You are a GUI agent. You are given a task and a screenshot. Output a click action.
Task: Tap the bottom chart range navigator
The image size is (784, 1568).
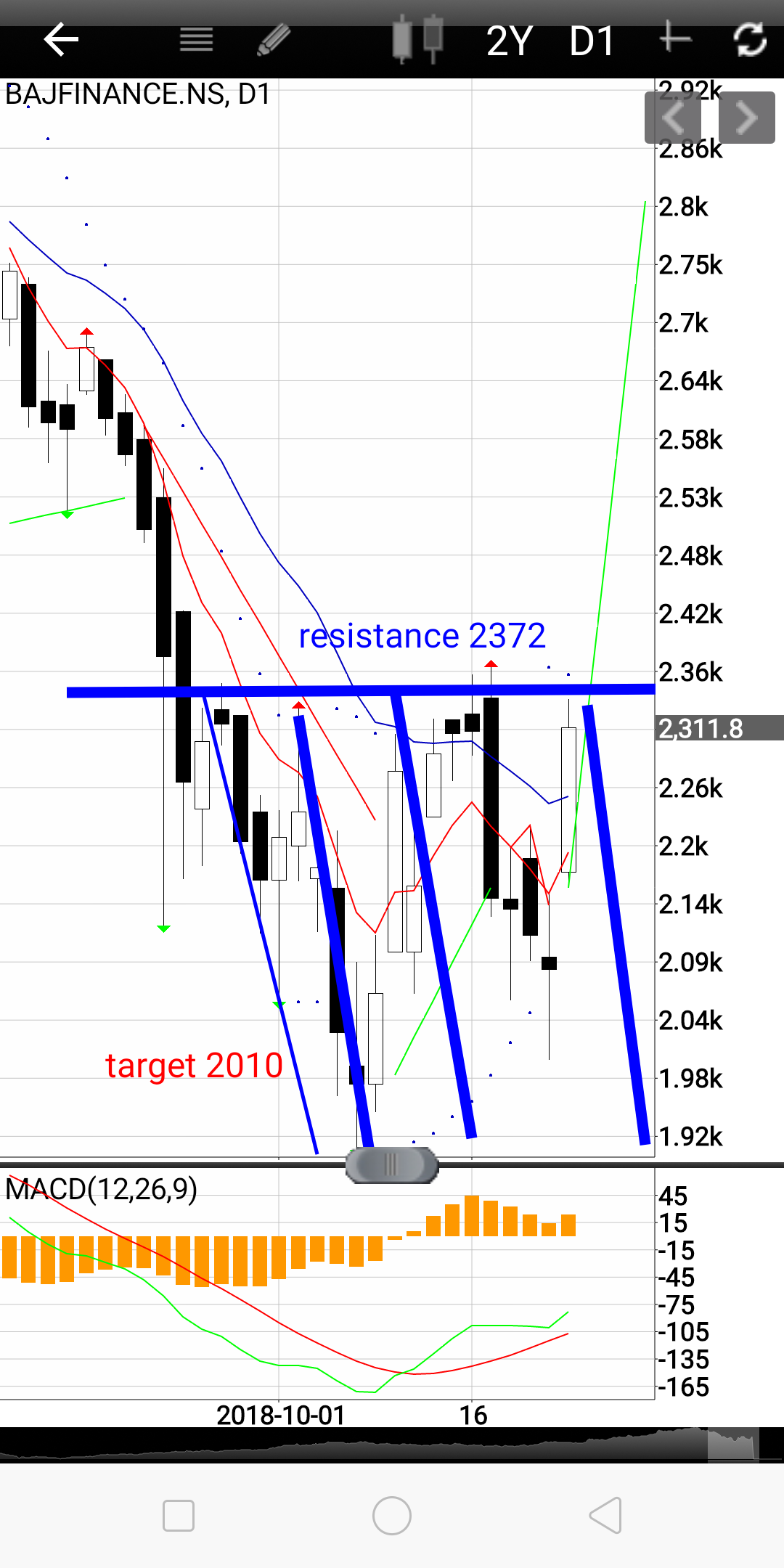(x=392, y=1445)
